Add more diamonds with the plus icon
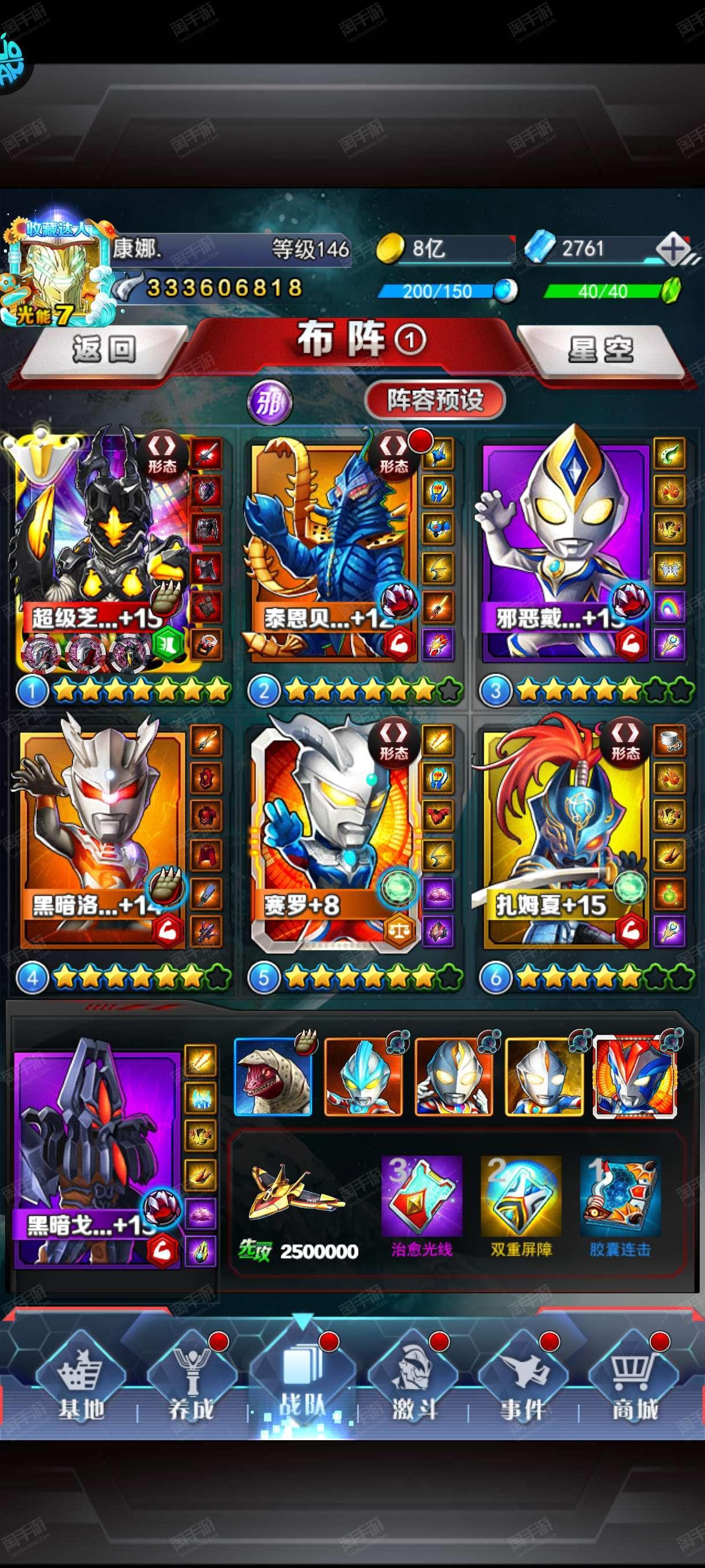This screenshot has width=705, height=1568. coord(673,249)
